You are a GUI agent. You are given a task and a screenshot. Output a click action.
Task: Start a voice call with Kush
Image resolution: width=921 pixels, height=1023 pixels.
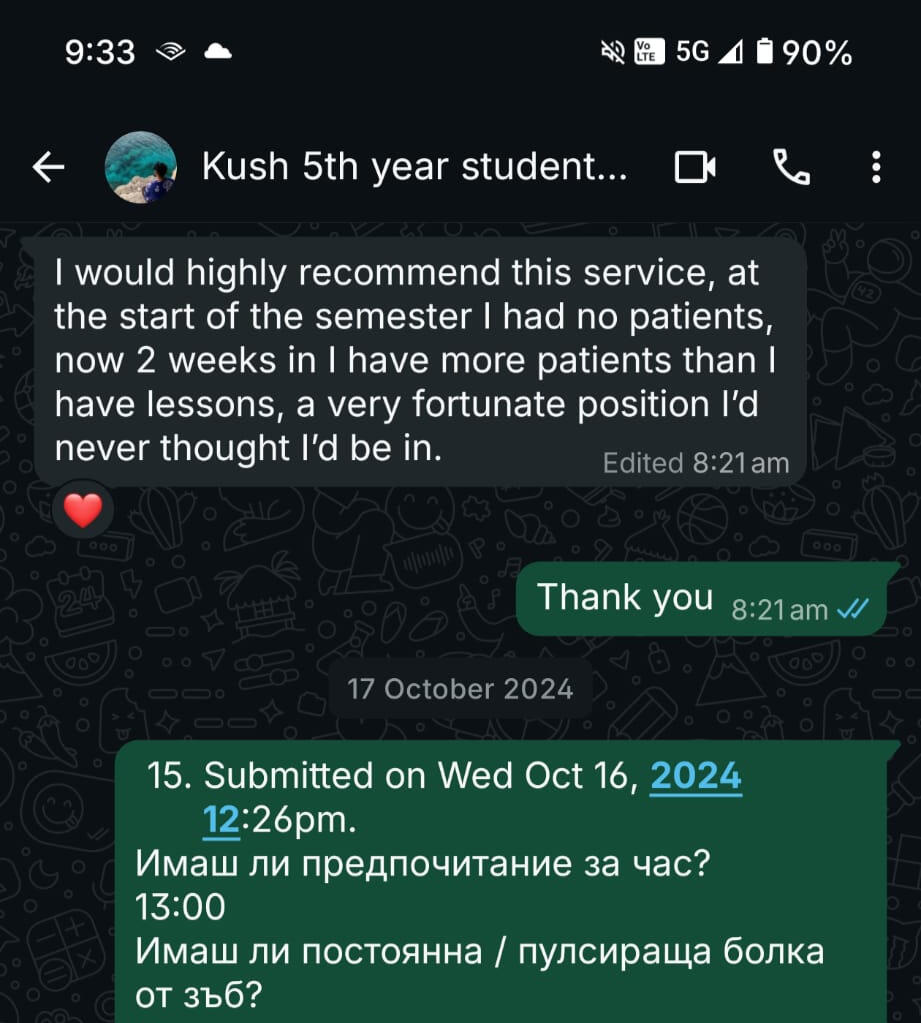click(x=793, y=168)
